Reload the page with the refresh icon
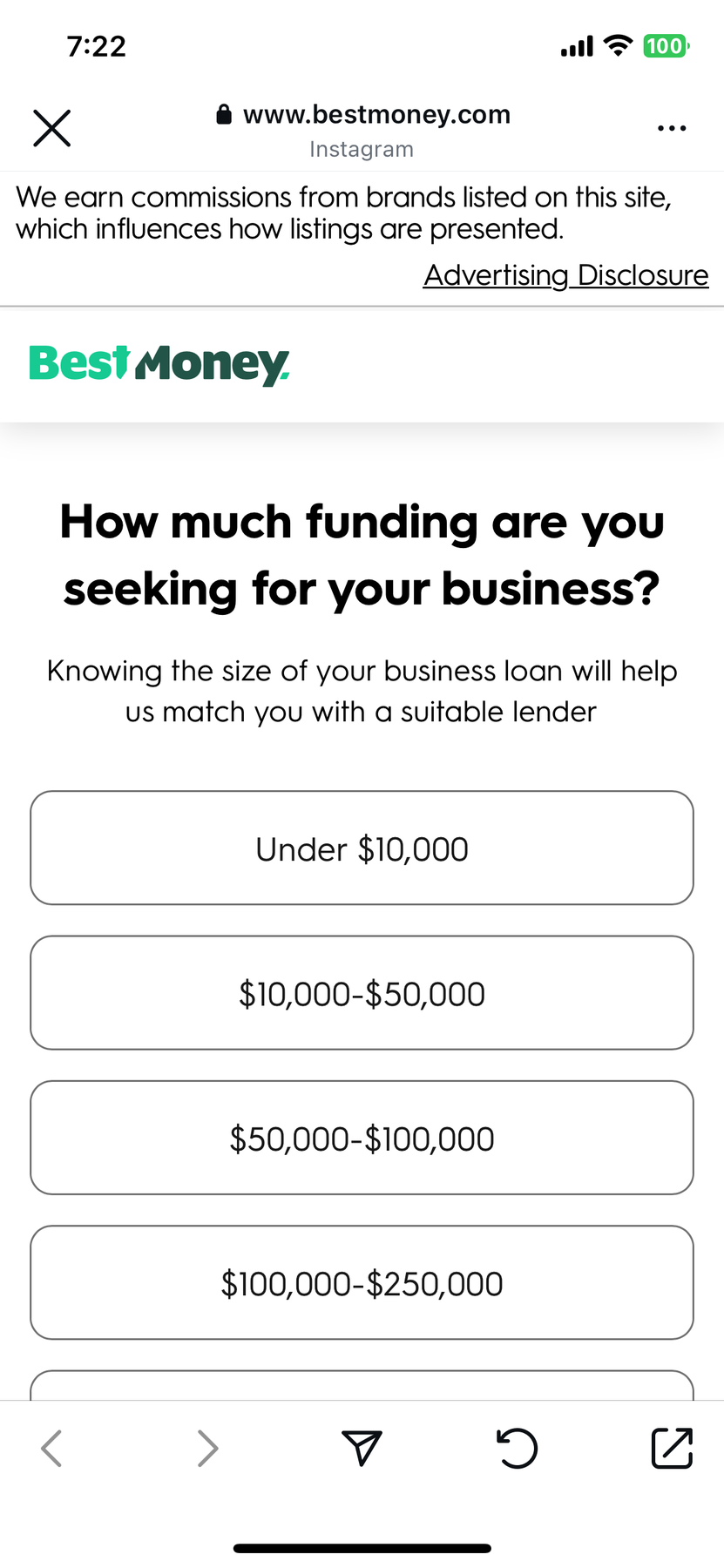 click(x=517, y=1449)
